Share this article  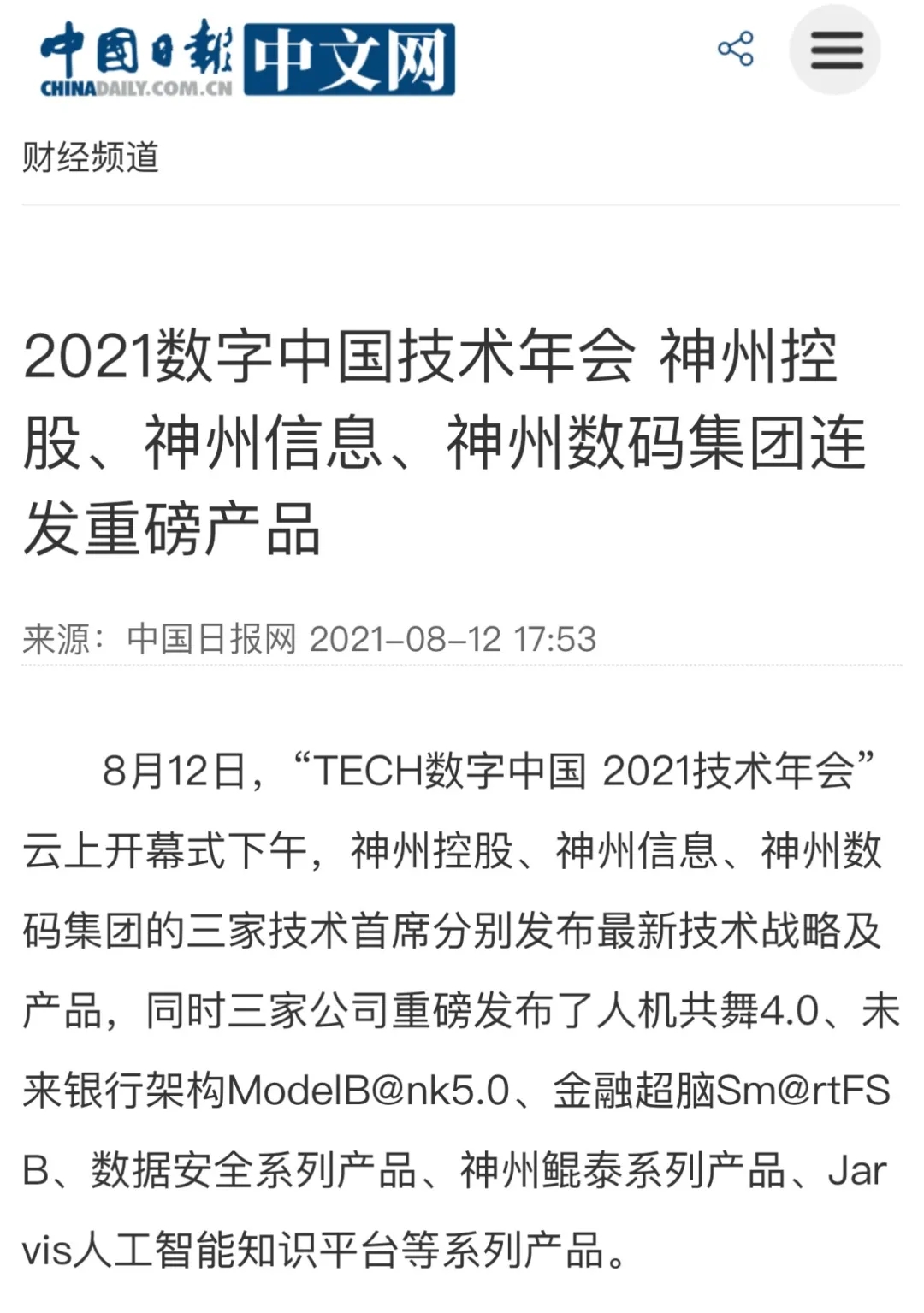click(x=735, y=49)
